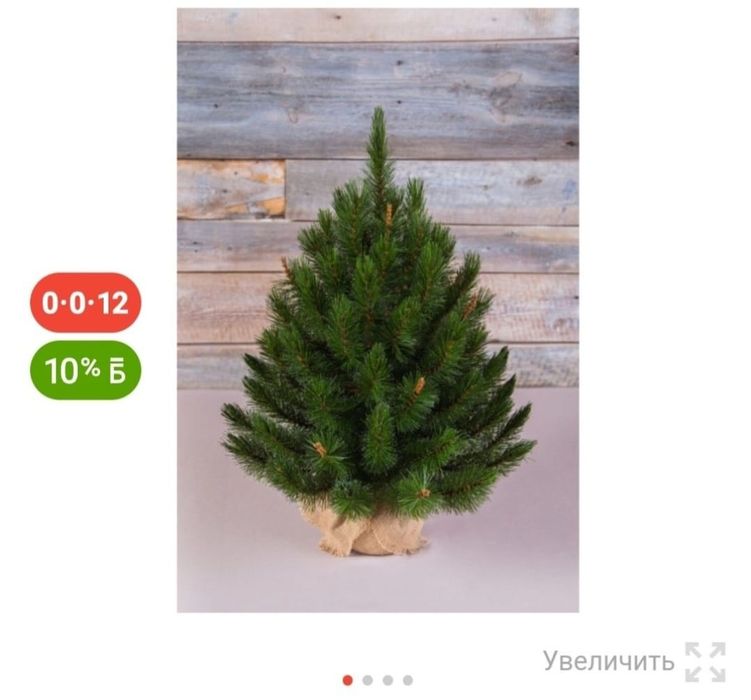Tap Увеличить to enlarge the photo

point(632,661)
